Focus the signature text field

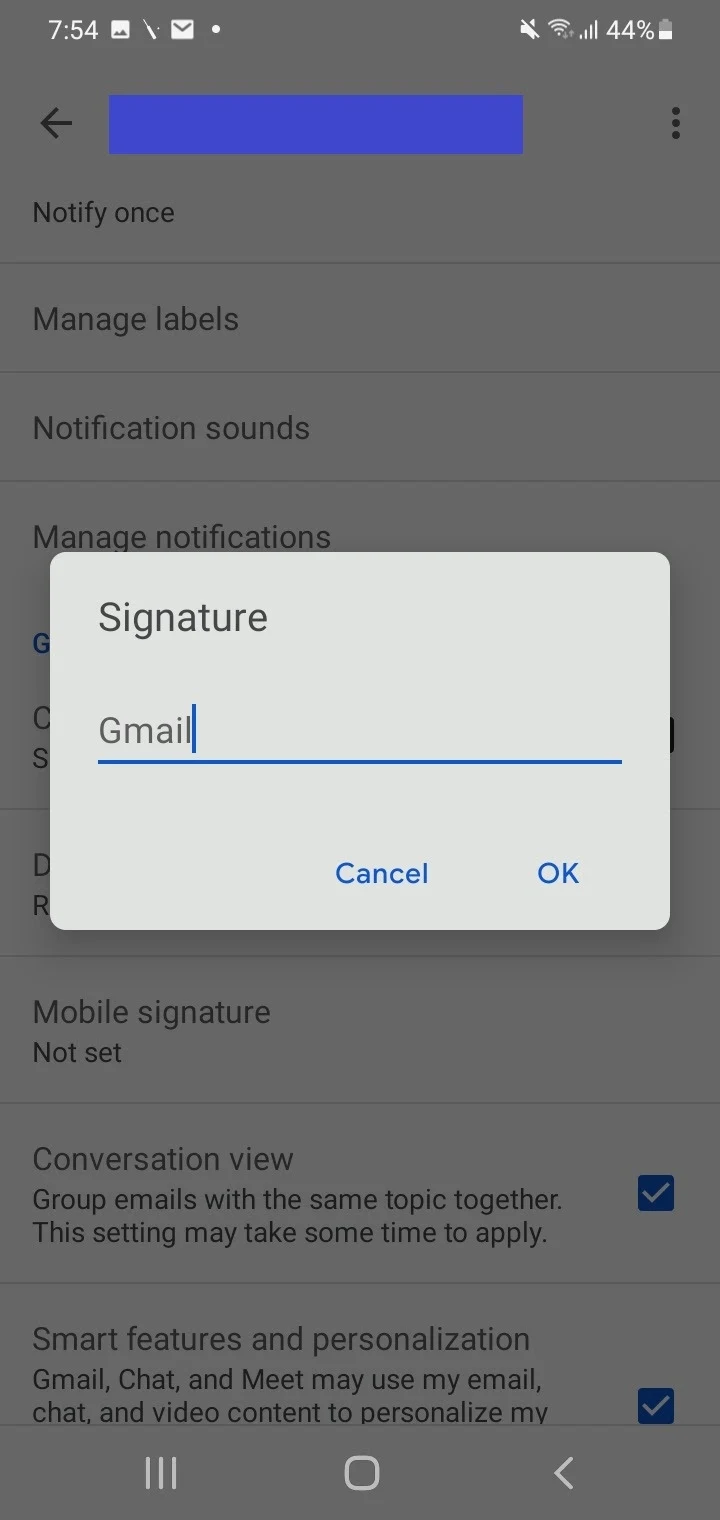coord(360,731)
